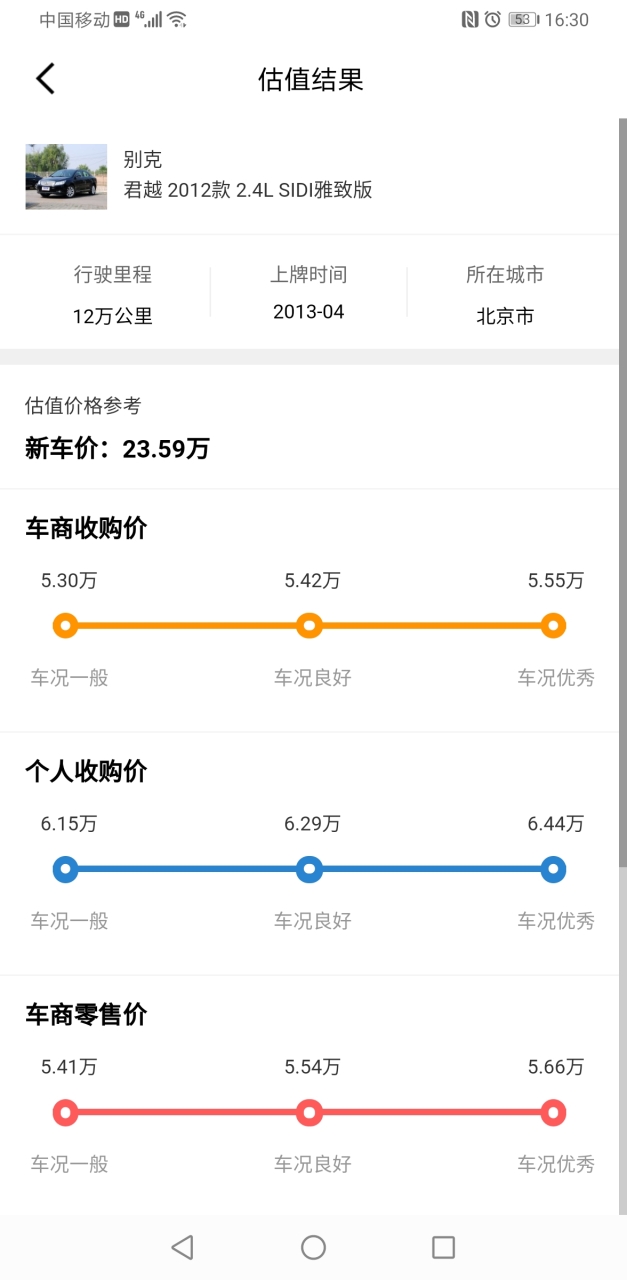
Task: Tap the system home button
Action: pyautogui.click(x=313, y=1247)
